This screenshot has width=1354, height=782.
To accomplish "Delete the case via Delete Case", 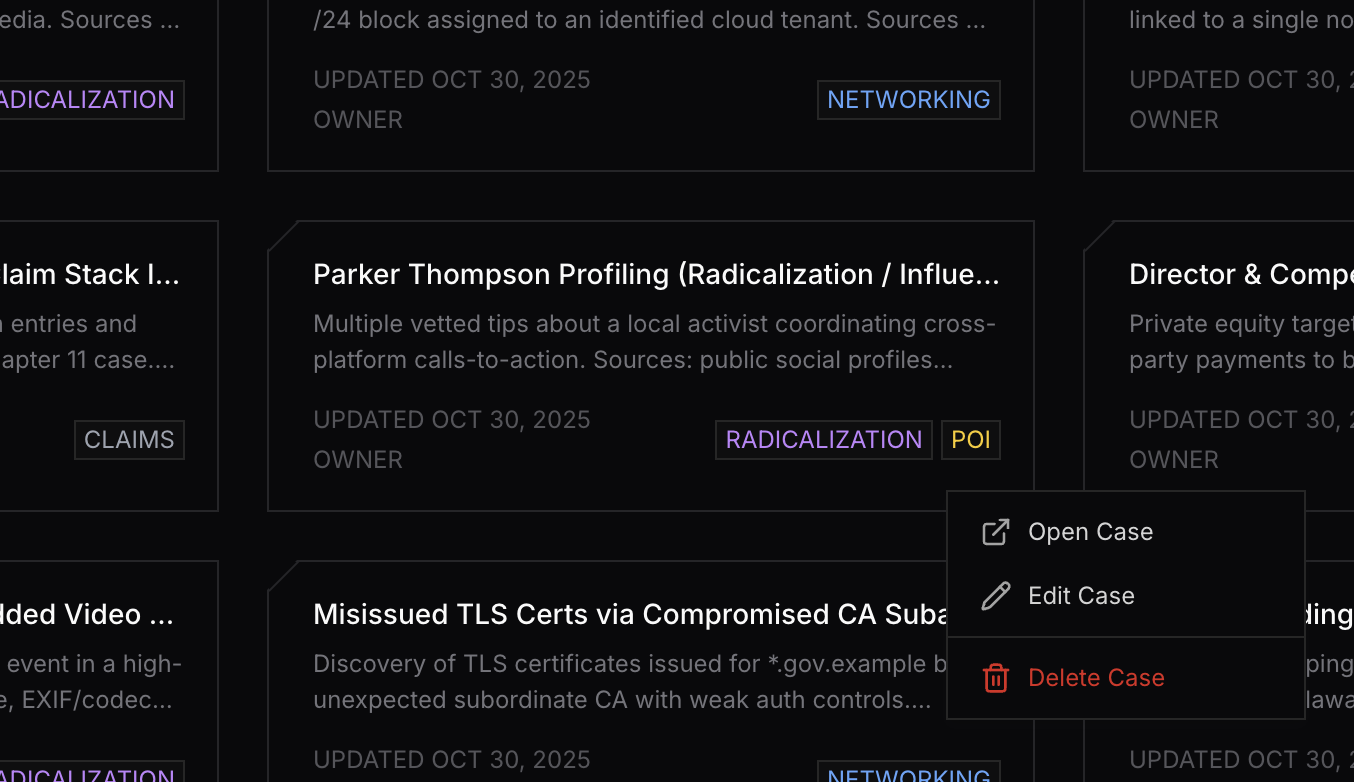I will [1095, 678].
